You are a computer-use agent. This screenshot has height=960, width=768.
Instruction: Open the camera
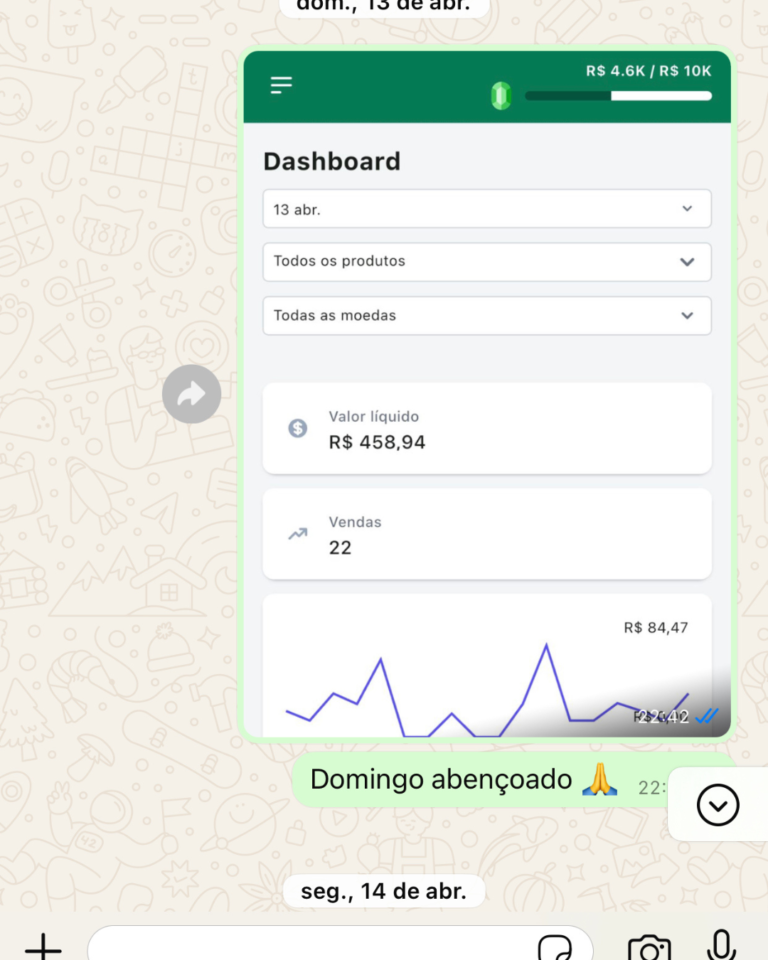[x=649, y=946]
